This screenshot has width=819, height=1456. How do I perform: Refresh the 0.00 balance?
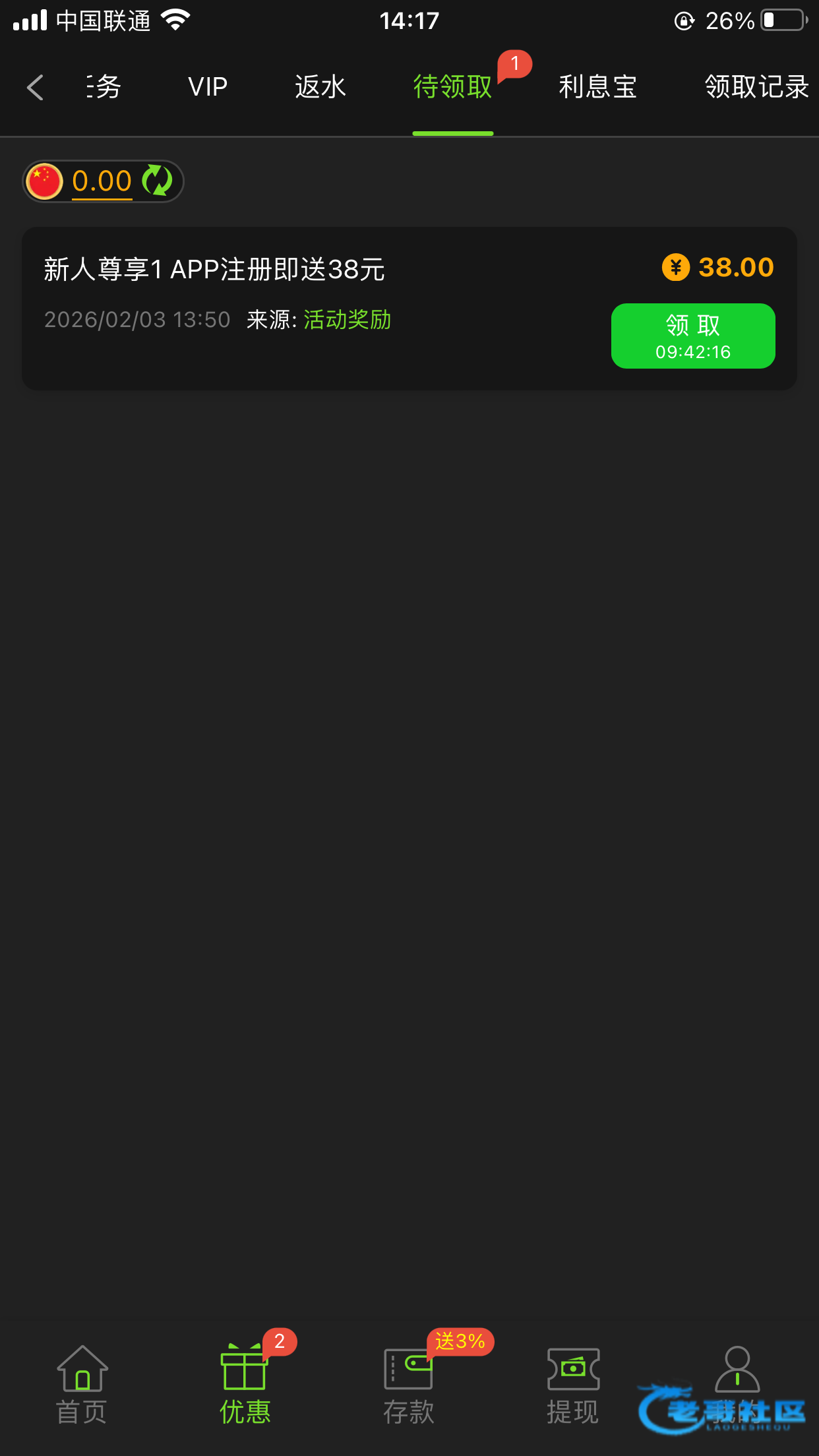click(x=158, y=181)
